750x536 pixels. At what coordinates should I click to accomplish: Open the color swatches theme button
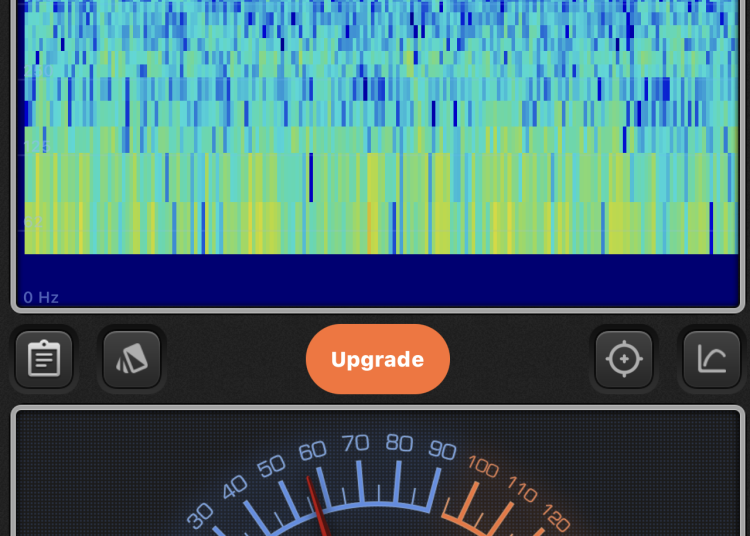pyautogui.click(x=132, y=359)
